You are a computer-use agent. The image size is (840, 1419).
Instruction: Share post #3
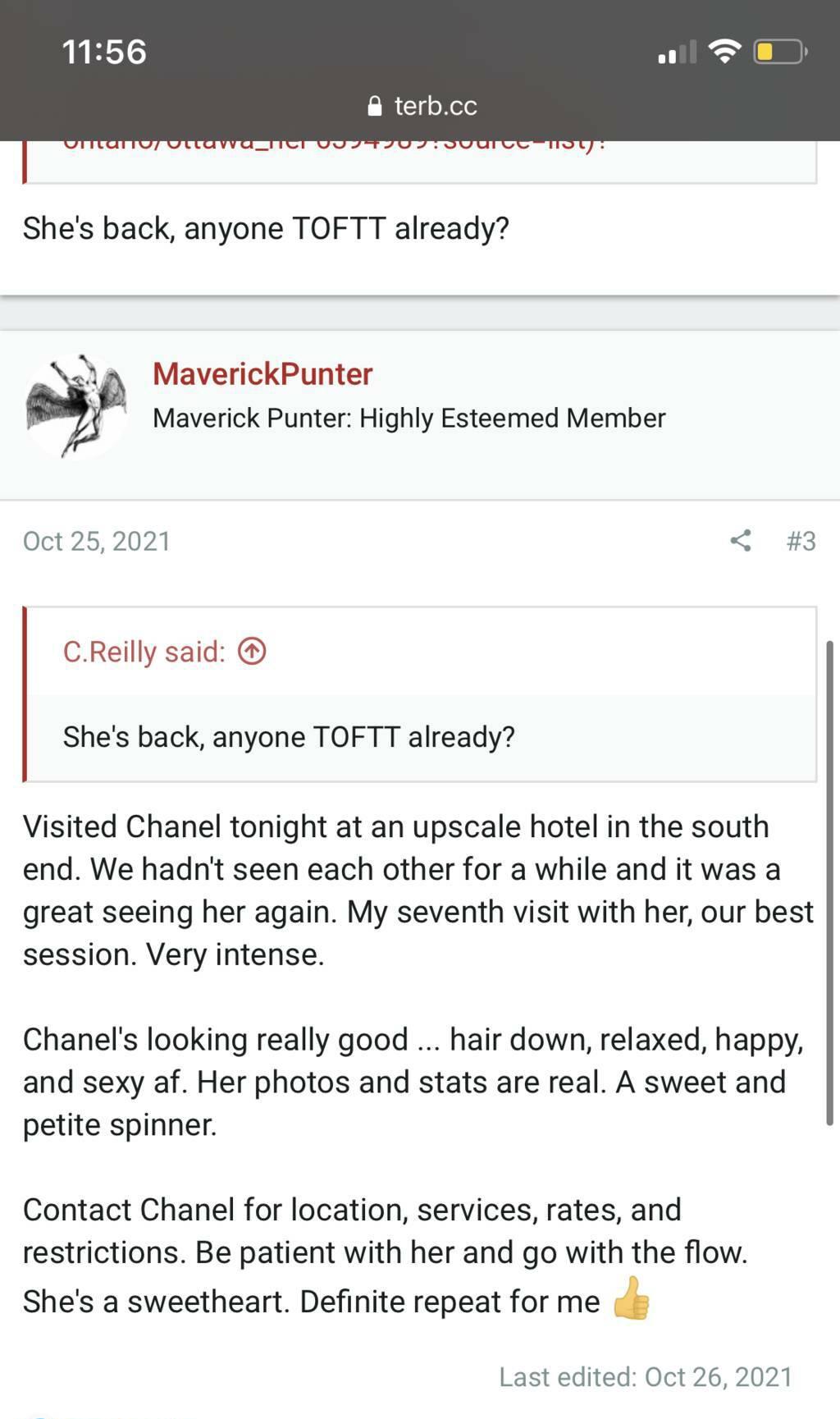point(741,540)
